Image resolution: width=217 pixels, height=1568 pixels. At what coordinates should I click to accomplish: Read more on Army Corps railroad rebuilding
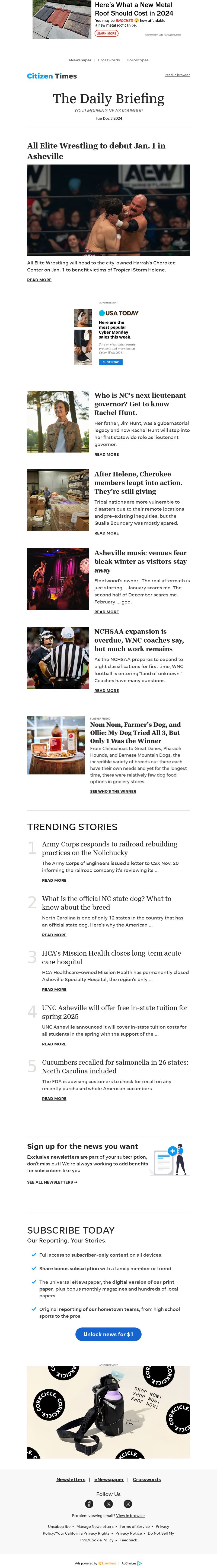(x=54, y=880)
